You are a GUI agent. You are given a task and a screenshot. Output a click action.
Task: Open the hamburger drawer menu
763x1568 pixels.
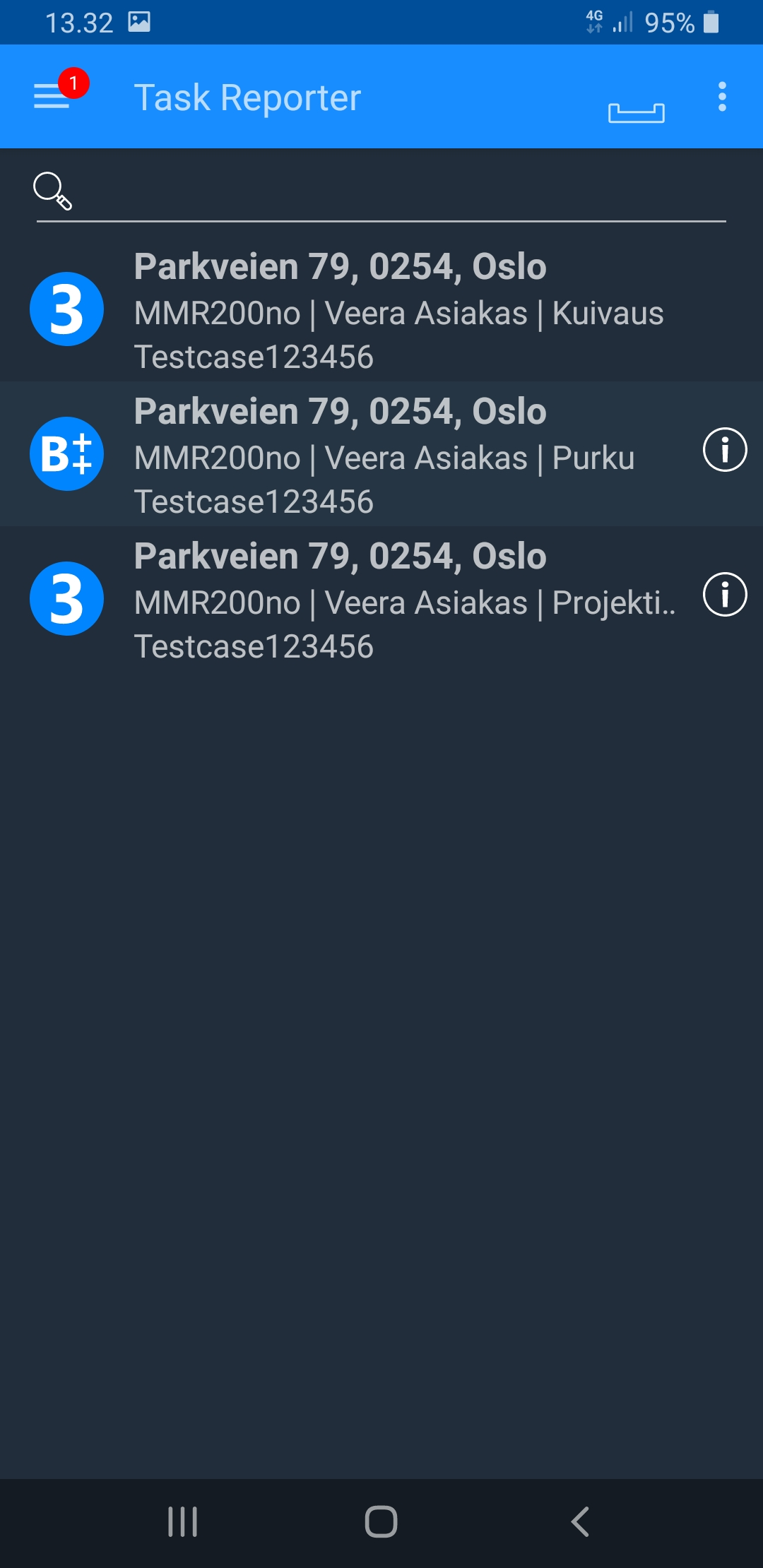click(52, 96)
